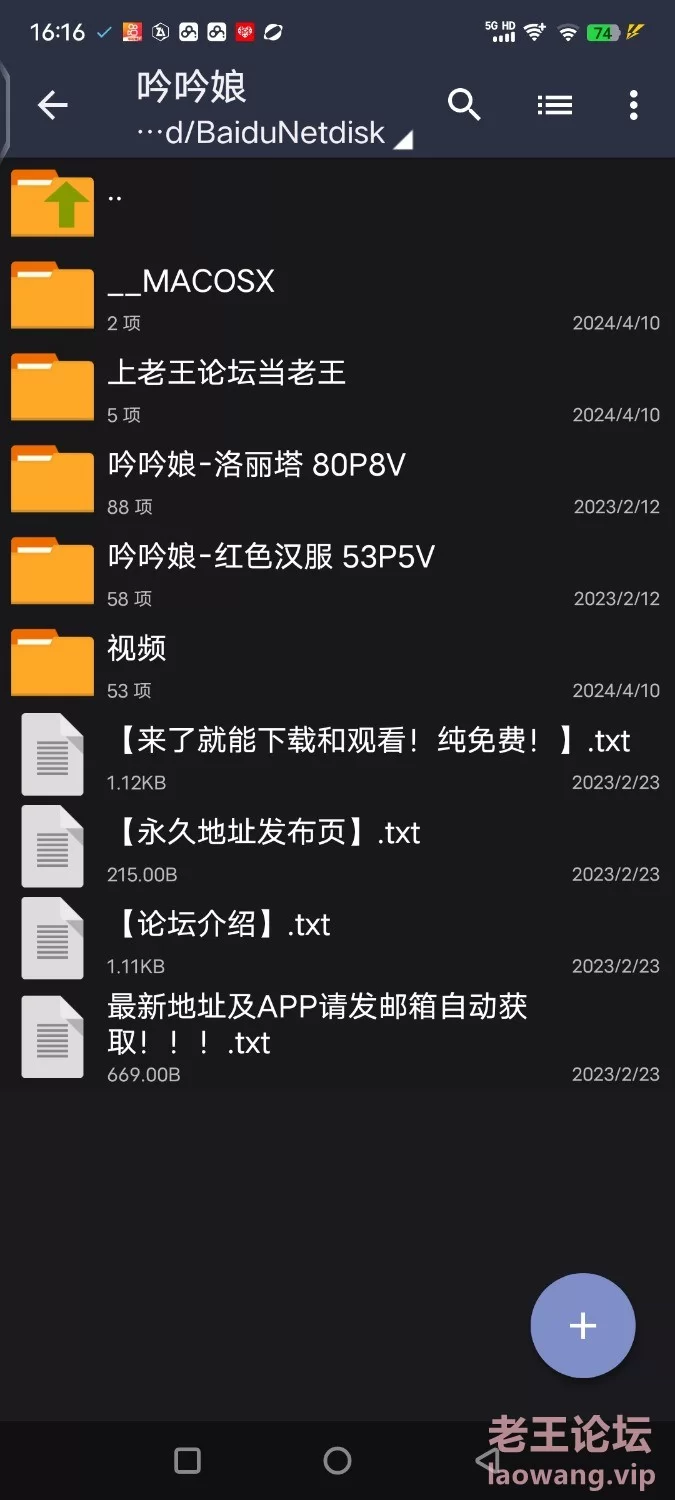675x1500 pixels.
Task: Open the 上老王论坛当老王 folder
Action: [337, 387]
